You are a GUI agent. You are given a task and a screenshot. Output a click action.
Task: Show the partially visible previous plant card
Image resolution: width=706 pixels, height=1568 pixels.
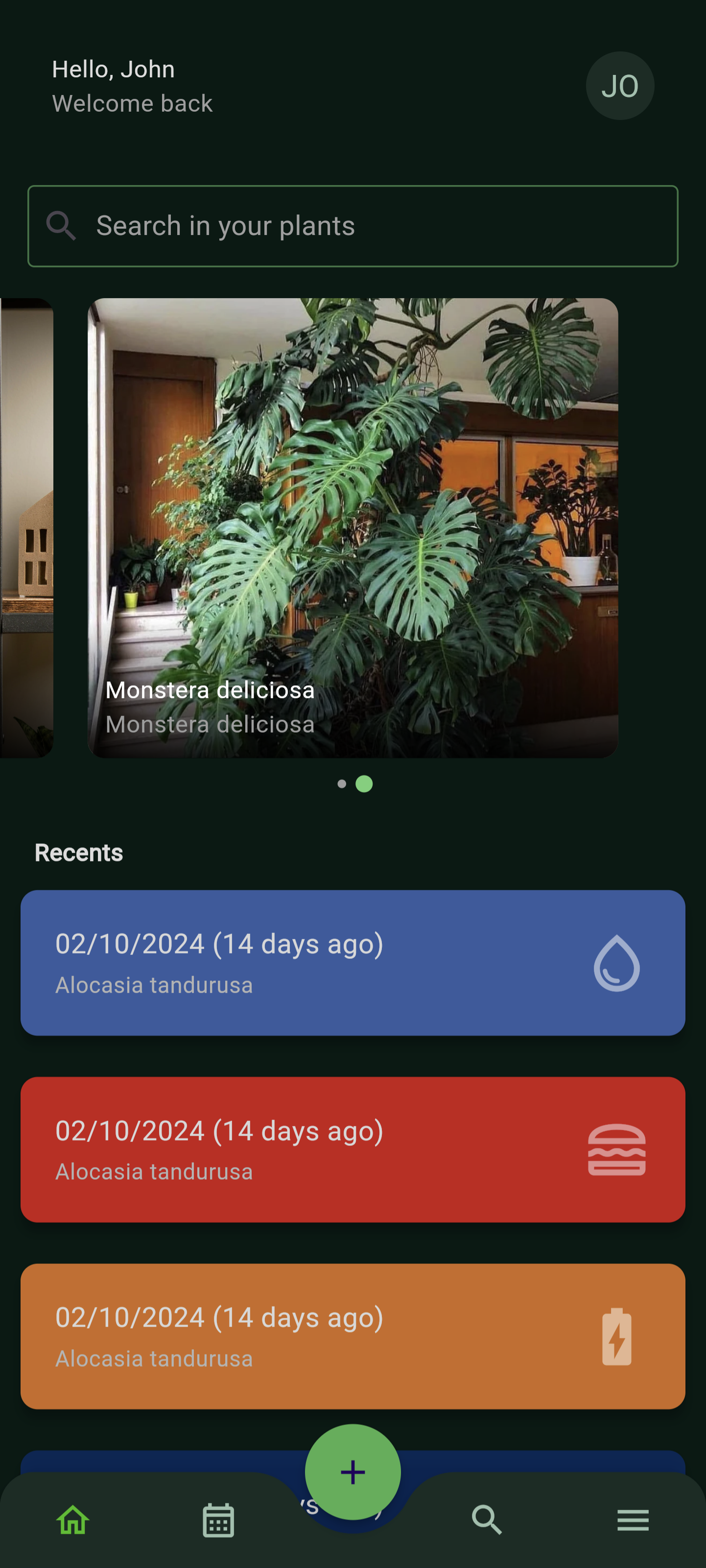click(x=26, y=528)
